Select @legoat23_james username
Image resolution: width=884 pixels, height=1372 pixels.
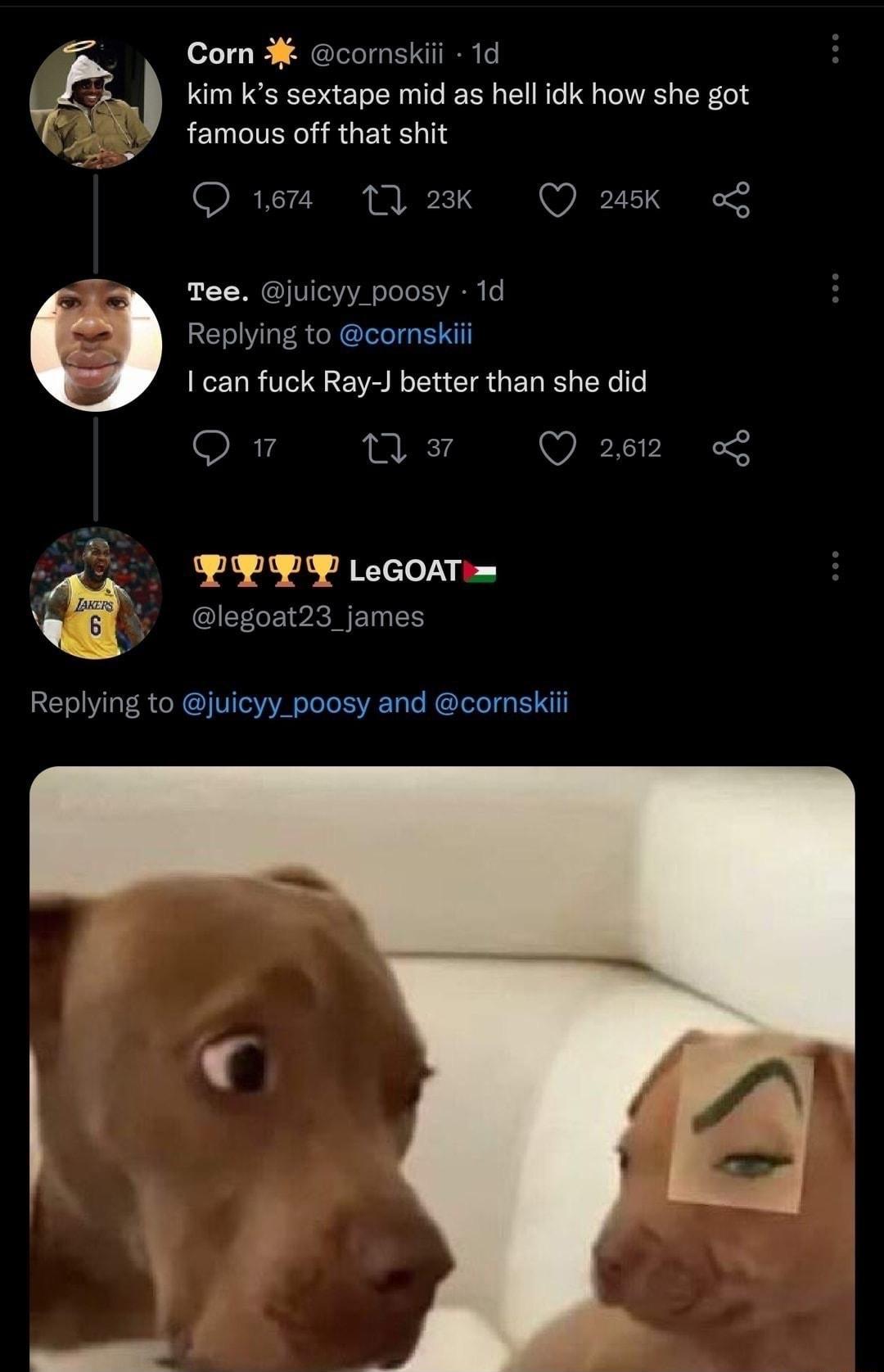307,617
